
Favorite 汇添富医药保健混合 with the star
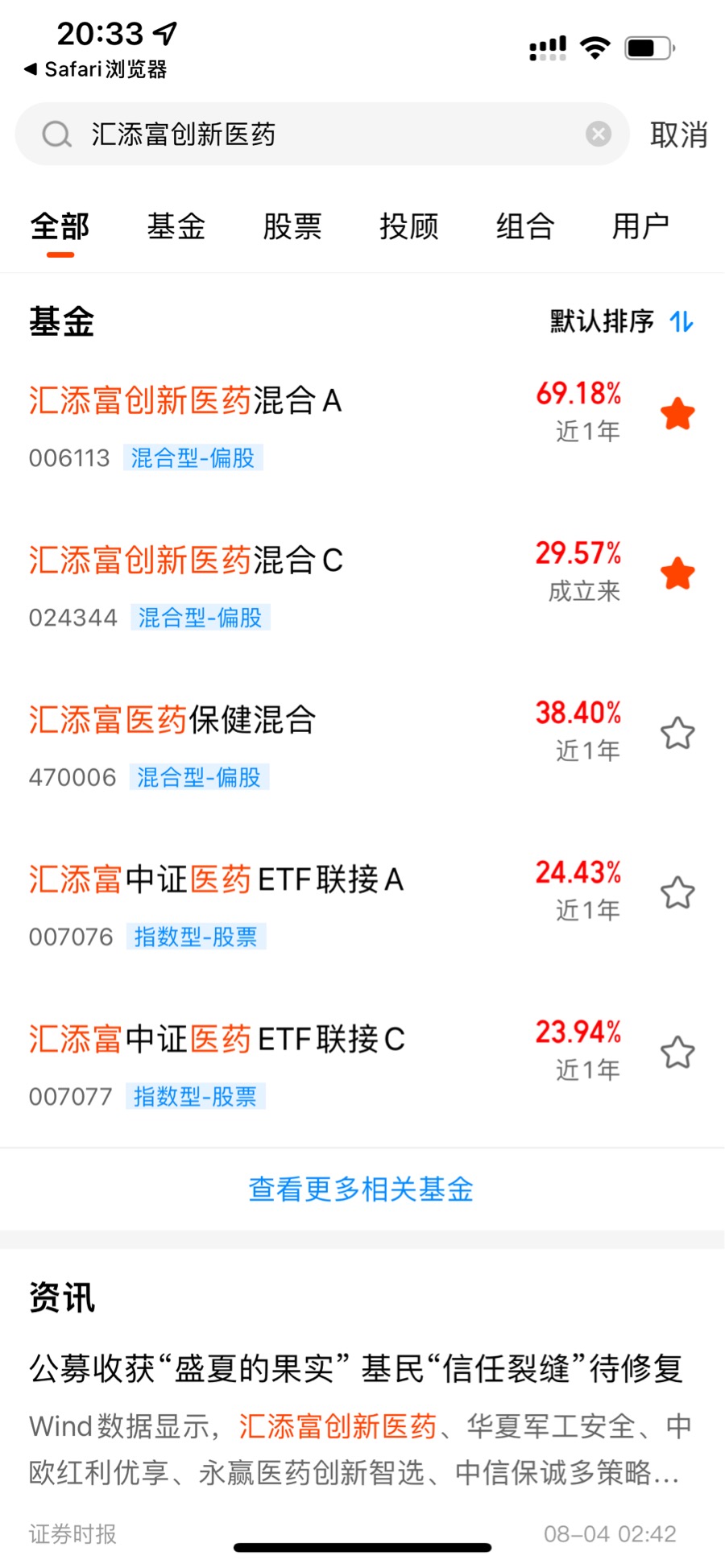(677, 733)
